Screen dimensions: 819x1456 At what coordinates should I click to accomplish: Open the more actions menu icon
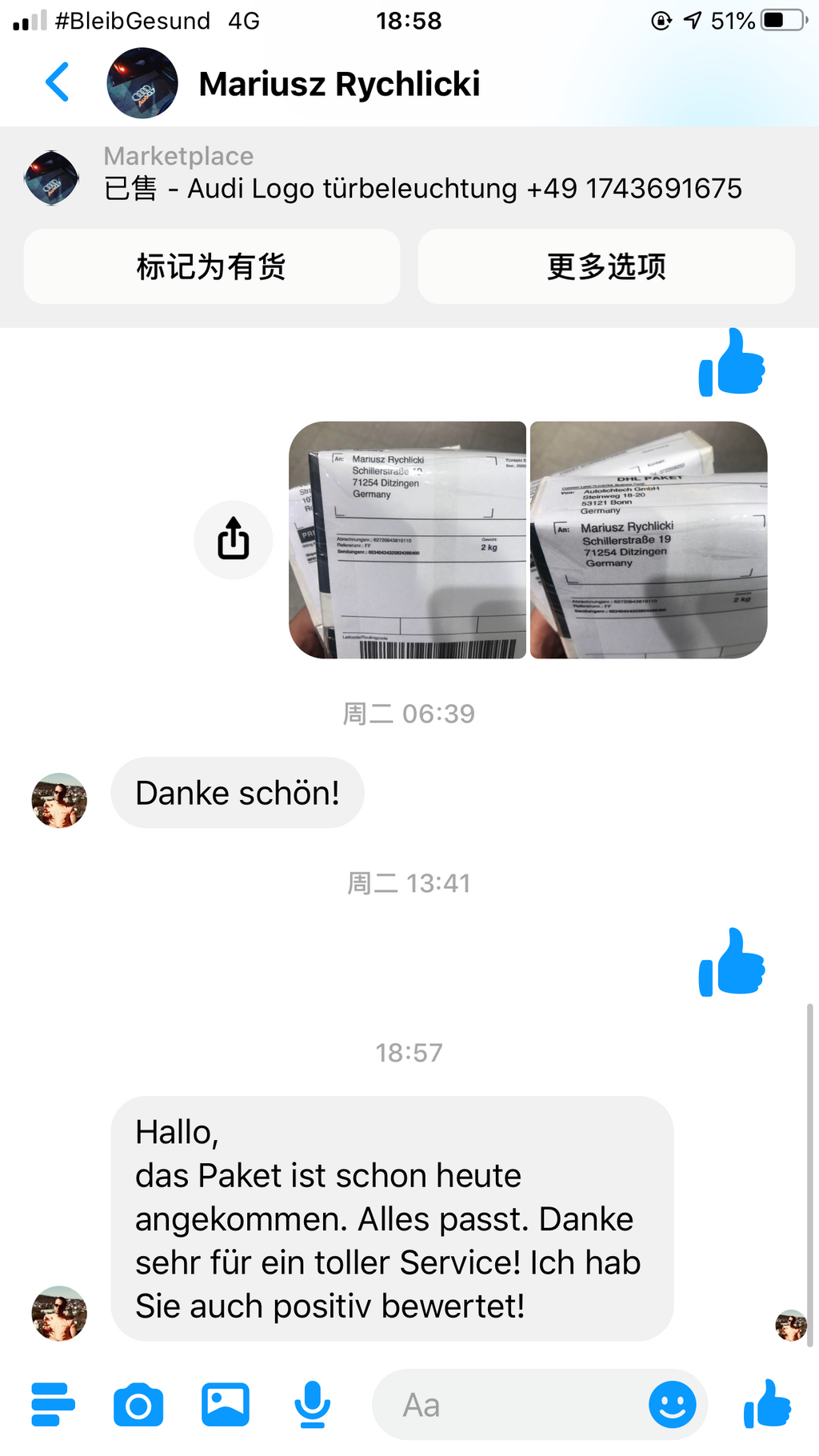(53, 1404)
